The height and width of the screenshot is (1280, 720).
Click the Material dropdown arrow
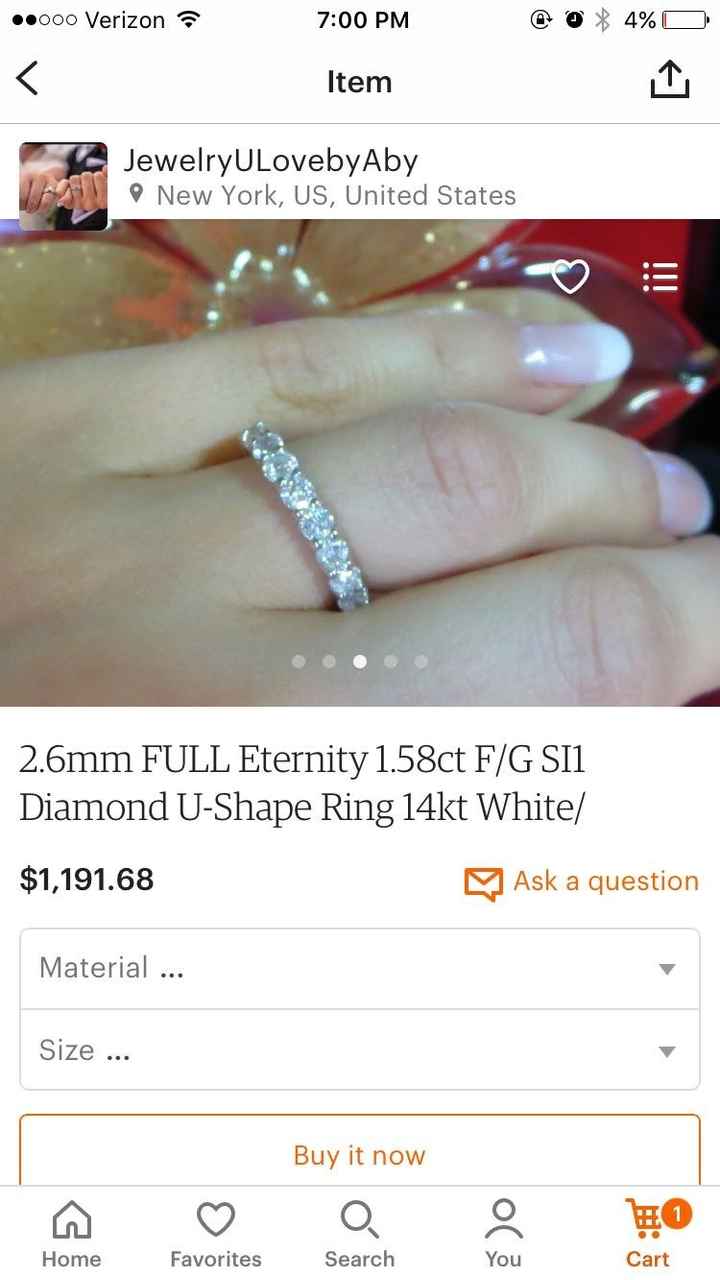(x=667, y=968)
